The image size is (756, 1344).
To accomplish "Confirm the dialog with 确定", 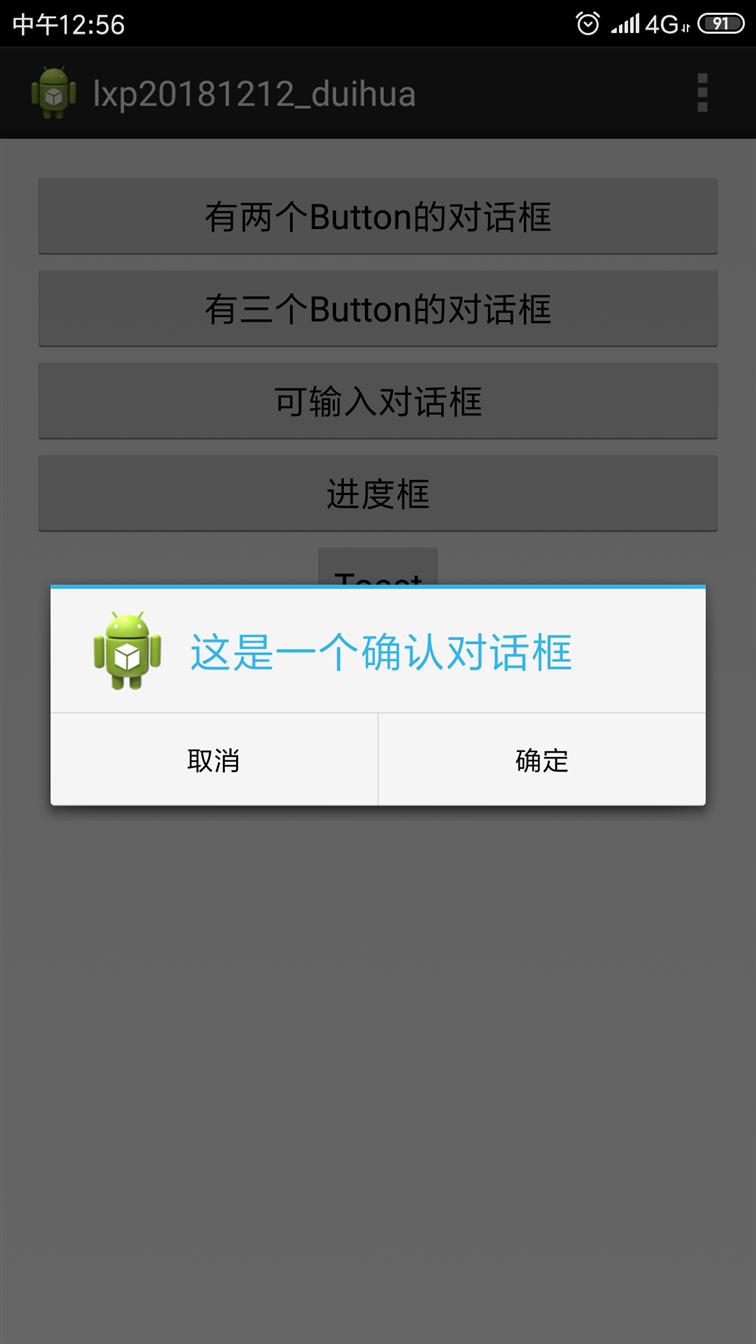I will pyautogui.click(x=542, y=760).
